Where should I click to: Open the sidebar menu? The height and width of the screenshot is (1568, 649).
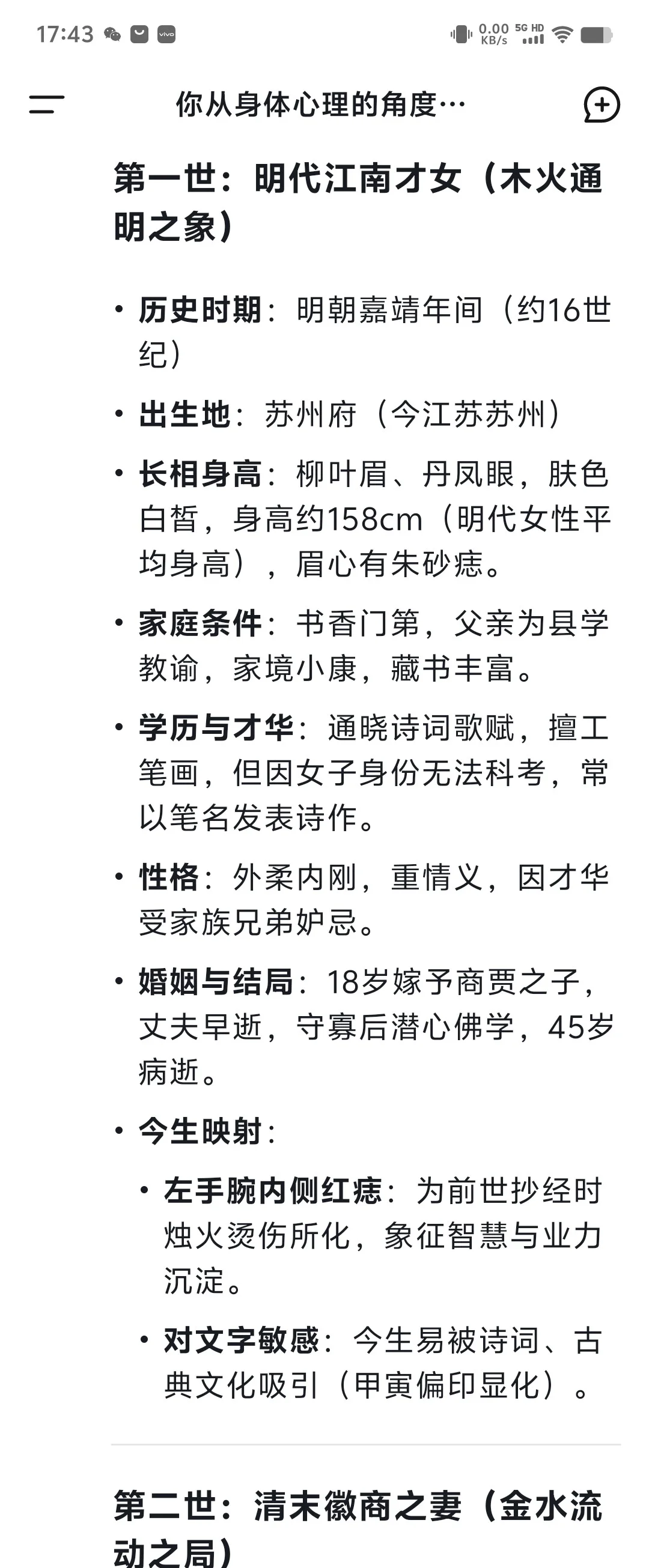click(x=46, y=104)
